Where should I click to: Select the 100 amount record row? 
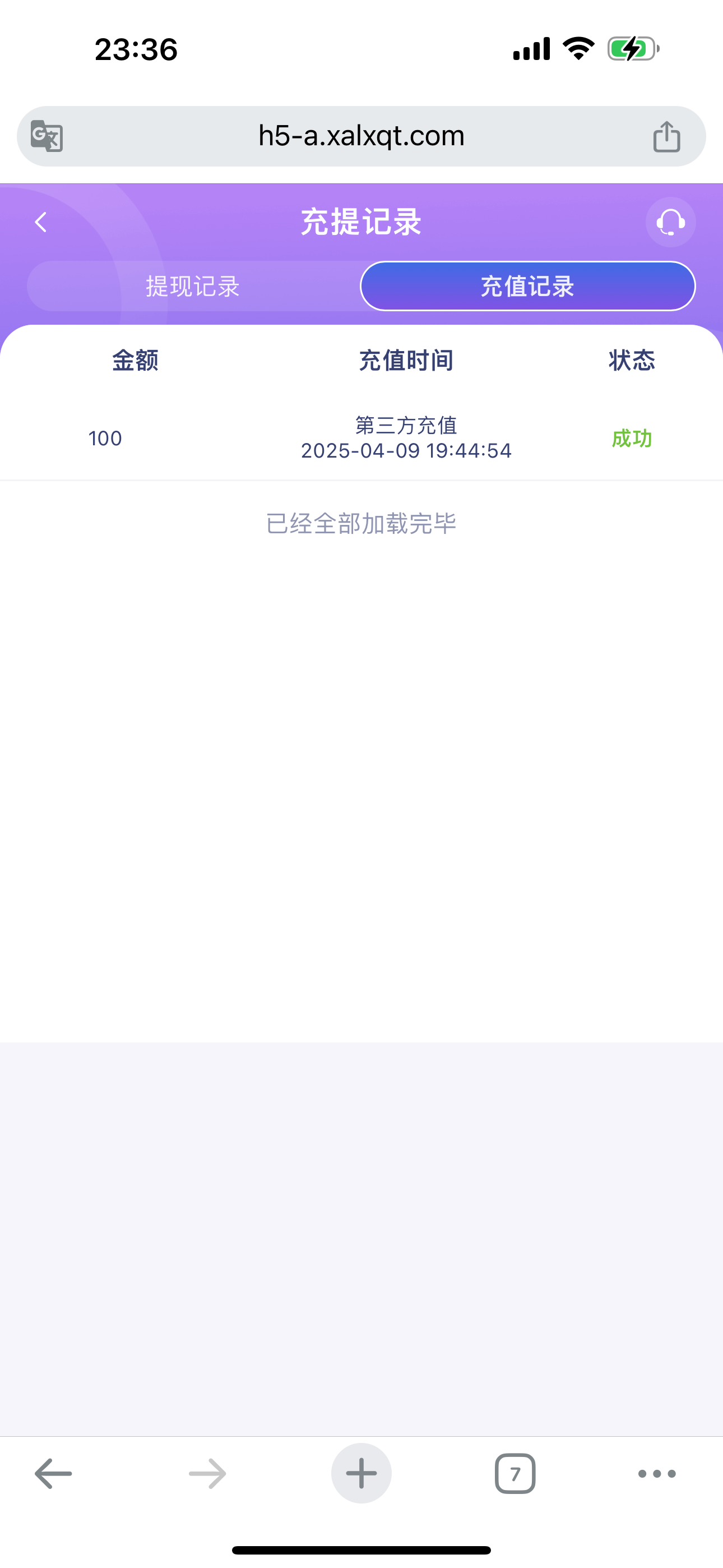[x=105, y=437]
